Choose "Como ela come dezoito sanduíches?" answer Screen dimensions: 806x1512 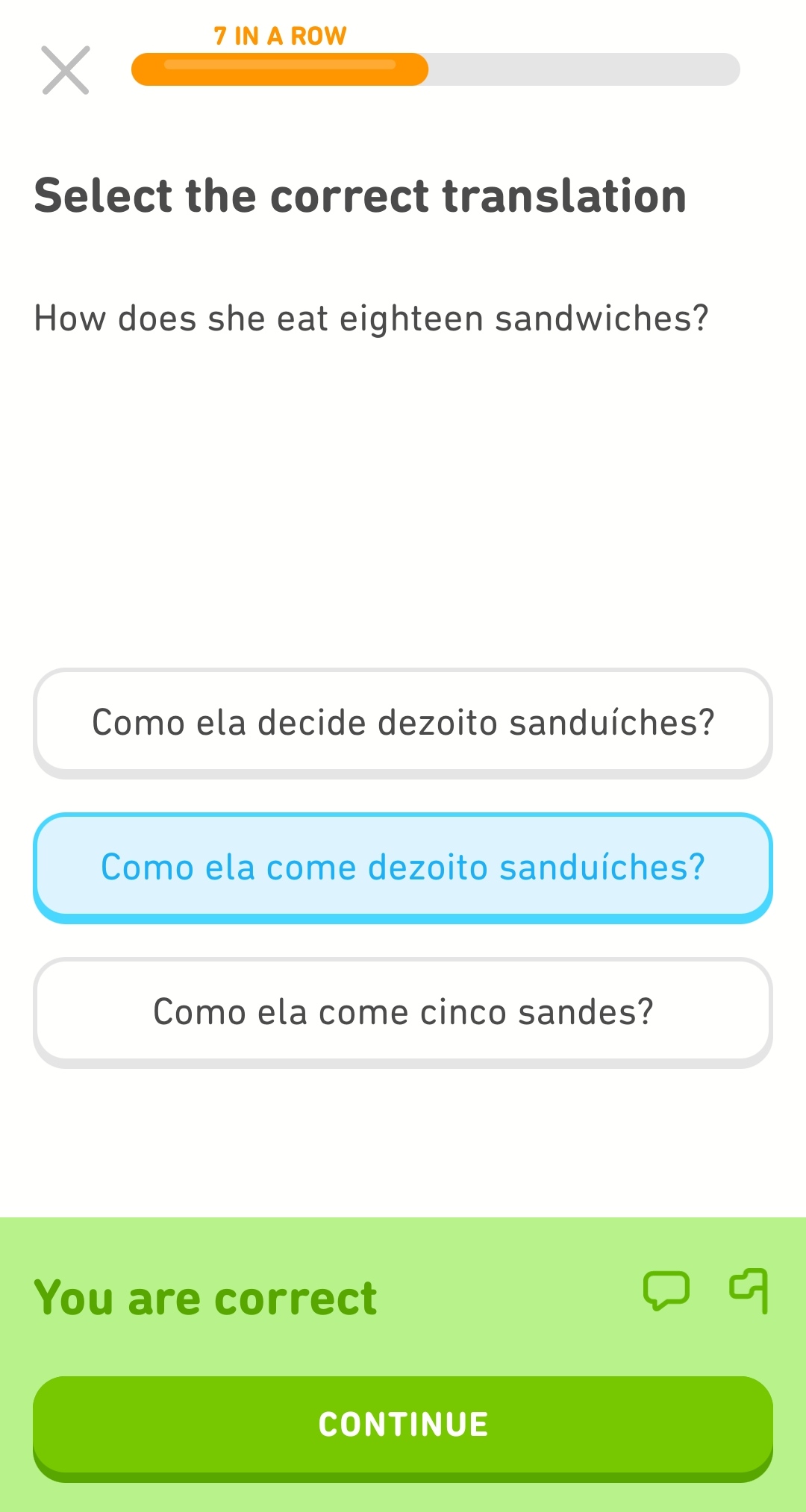(403, 867)
